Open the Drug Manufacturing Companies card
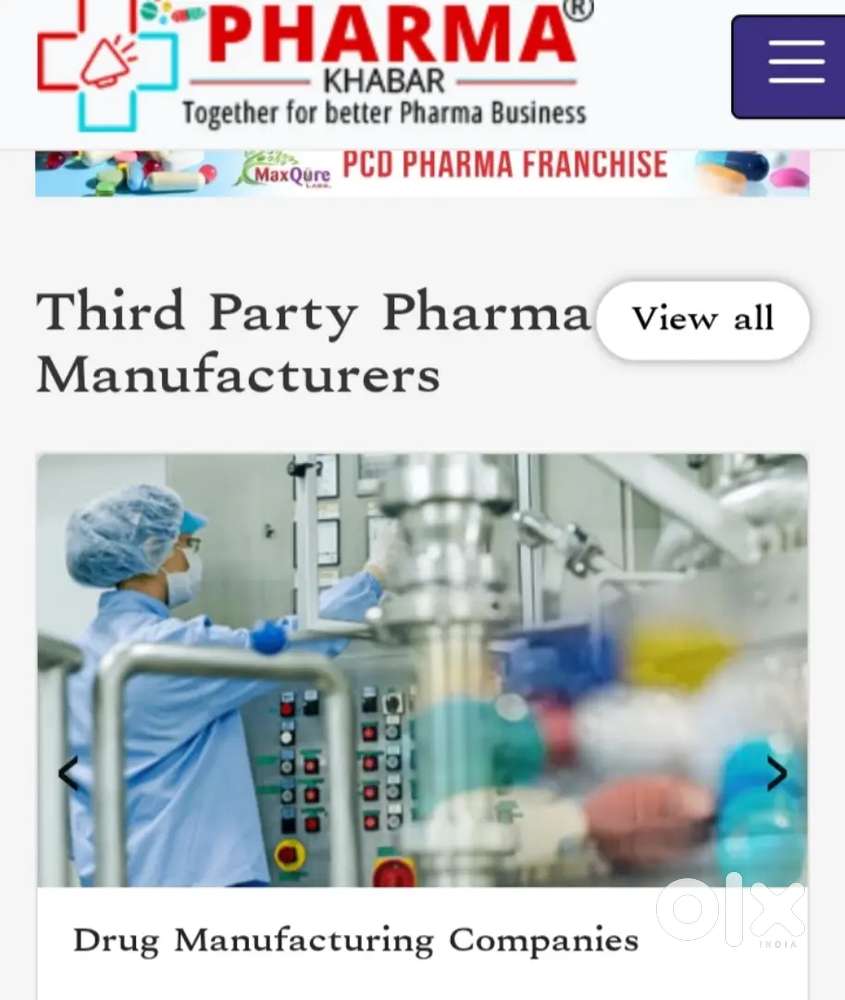This screenshot has height=1000, width=845. (355, 940)
